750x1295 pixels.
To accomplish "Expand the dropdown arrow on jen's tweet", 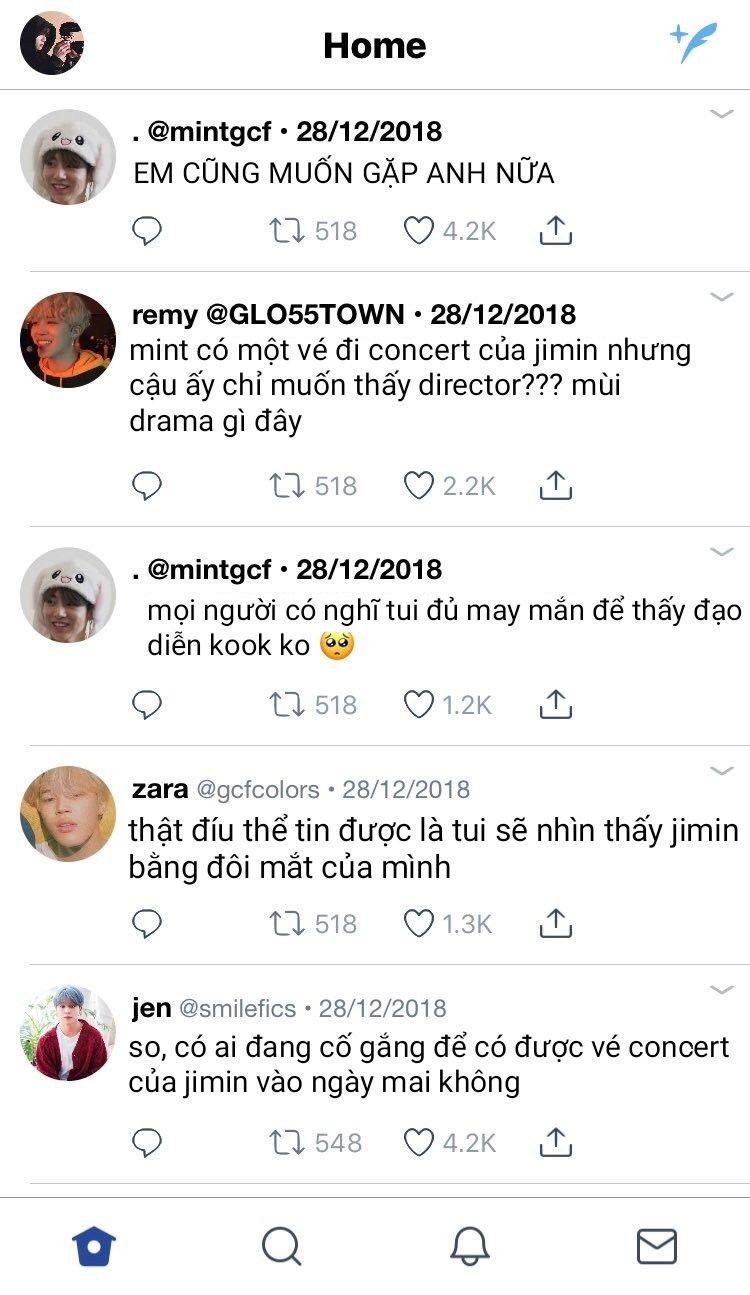I will (x=722, y=990).
